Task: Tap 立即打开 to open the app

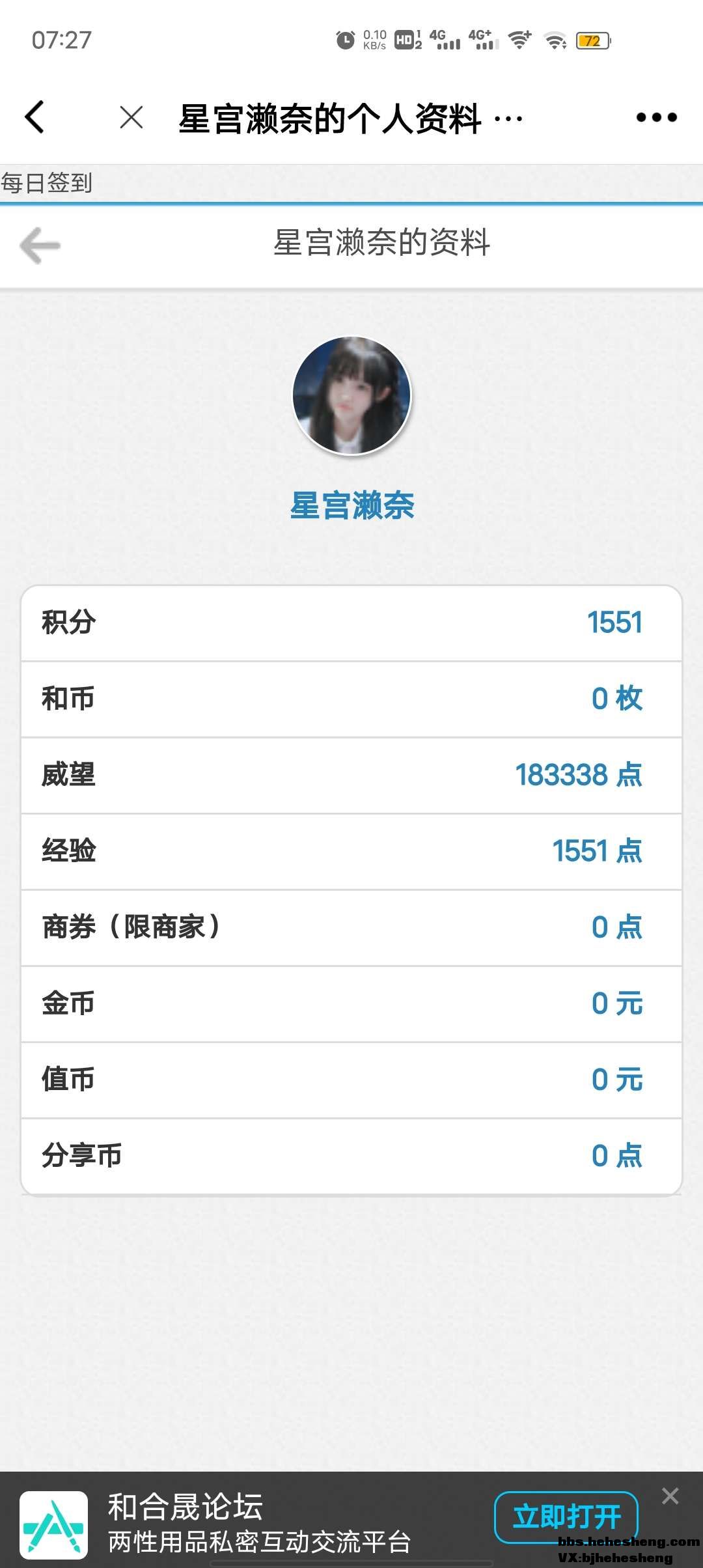Action: coord(566,1517)
